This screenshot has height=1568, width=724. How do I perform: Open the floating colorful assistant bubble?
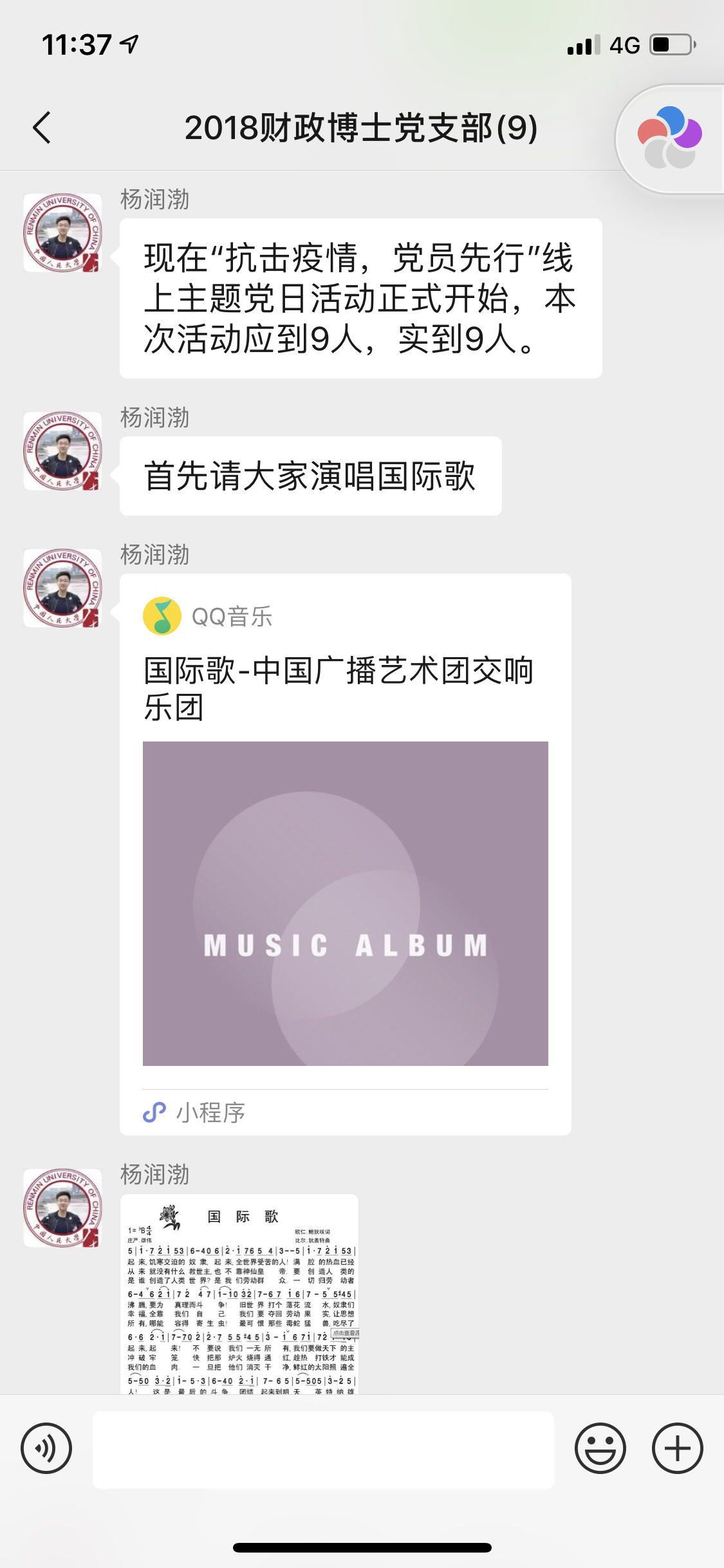669,138
